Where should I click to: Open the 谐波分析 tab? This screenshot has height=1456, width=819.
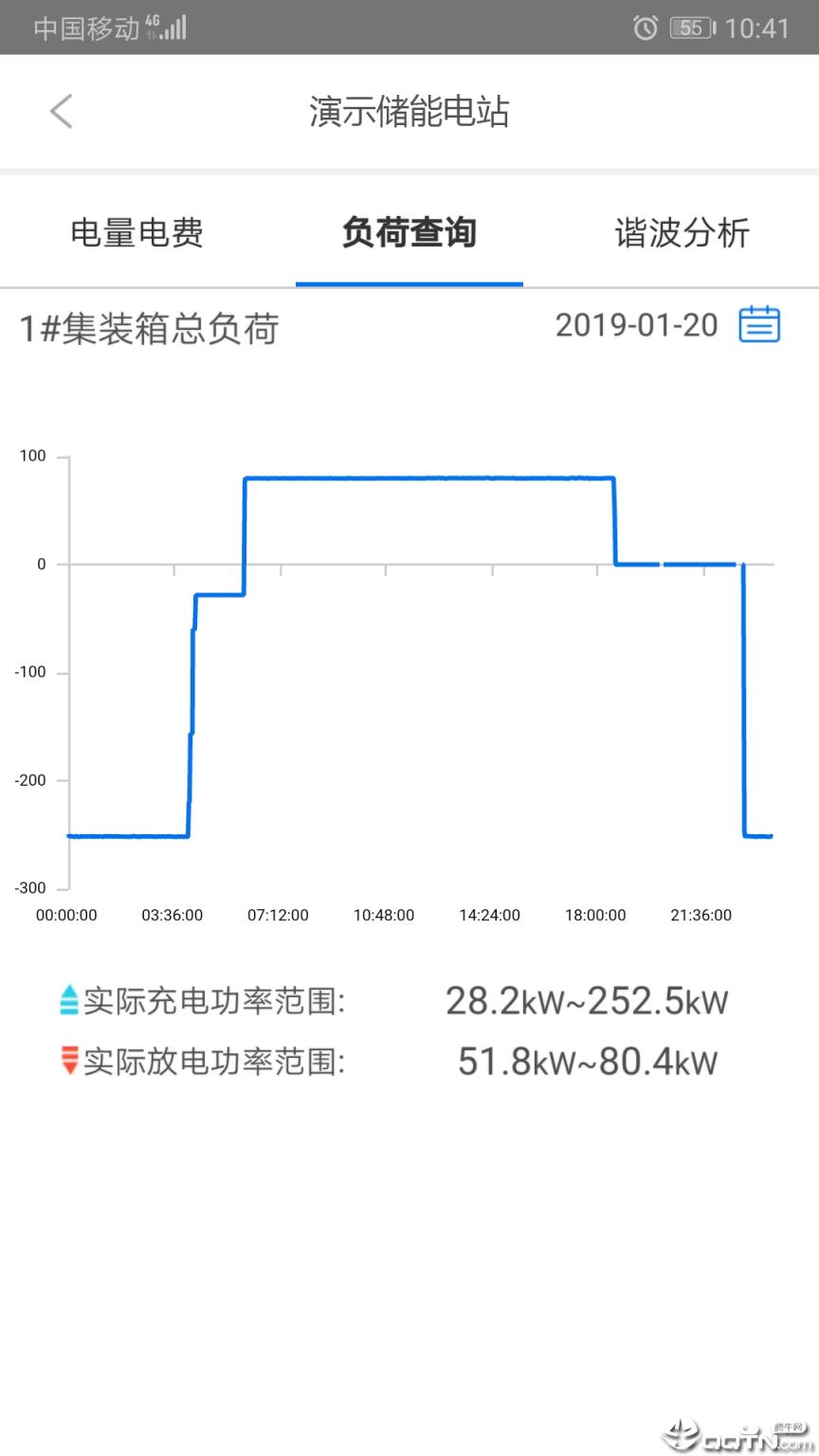(681, 233)
